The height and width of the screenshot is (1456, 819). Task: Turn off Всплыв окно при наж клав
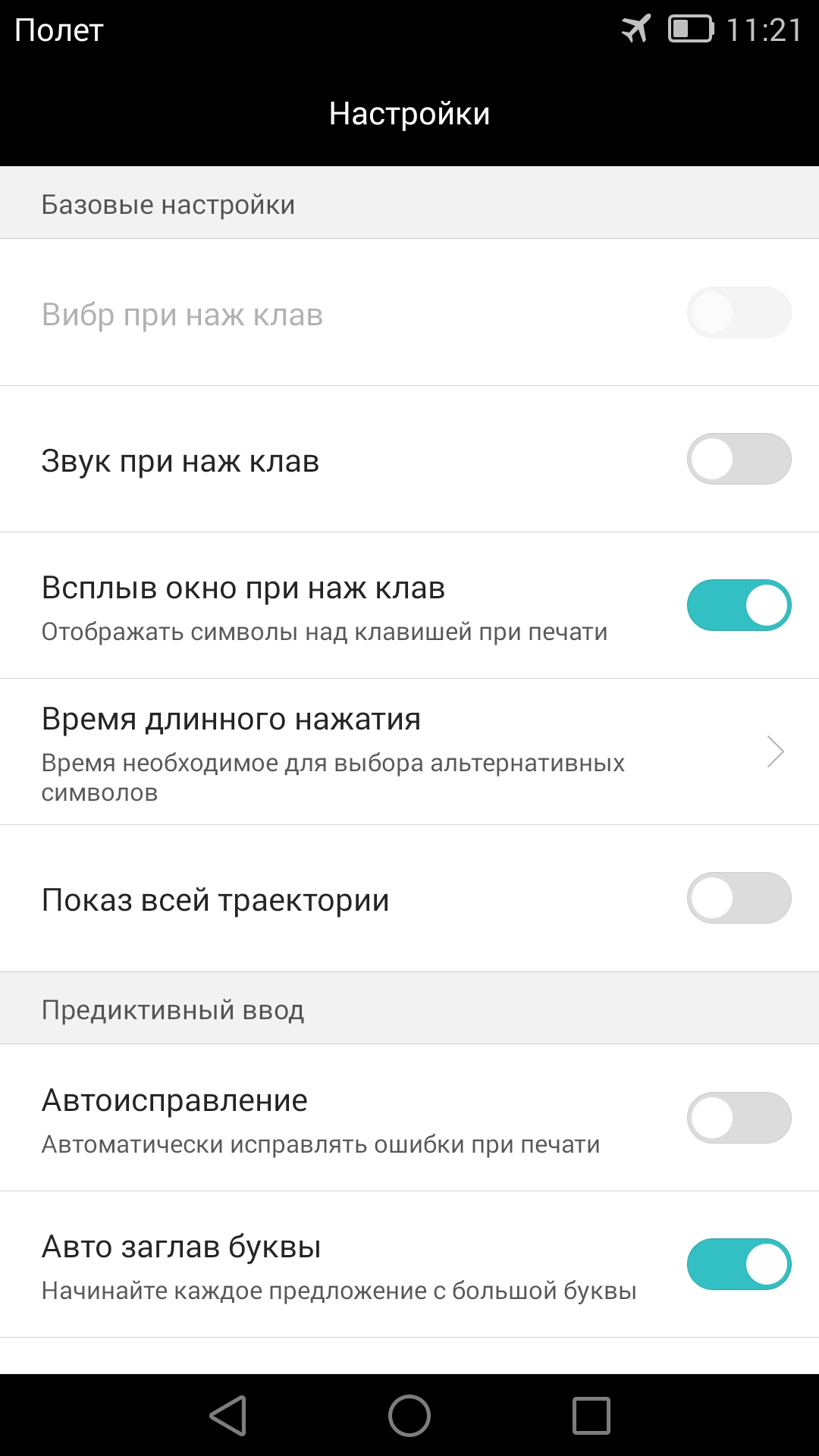tap(739, 605)
